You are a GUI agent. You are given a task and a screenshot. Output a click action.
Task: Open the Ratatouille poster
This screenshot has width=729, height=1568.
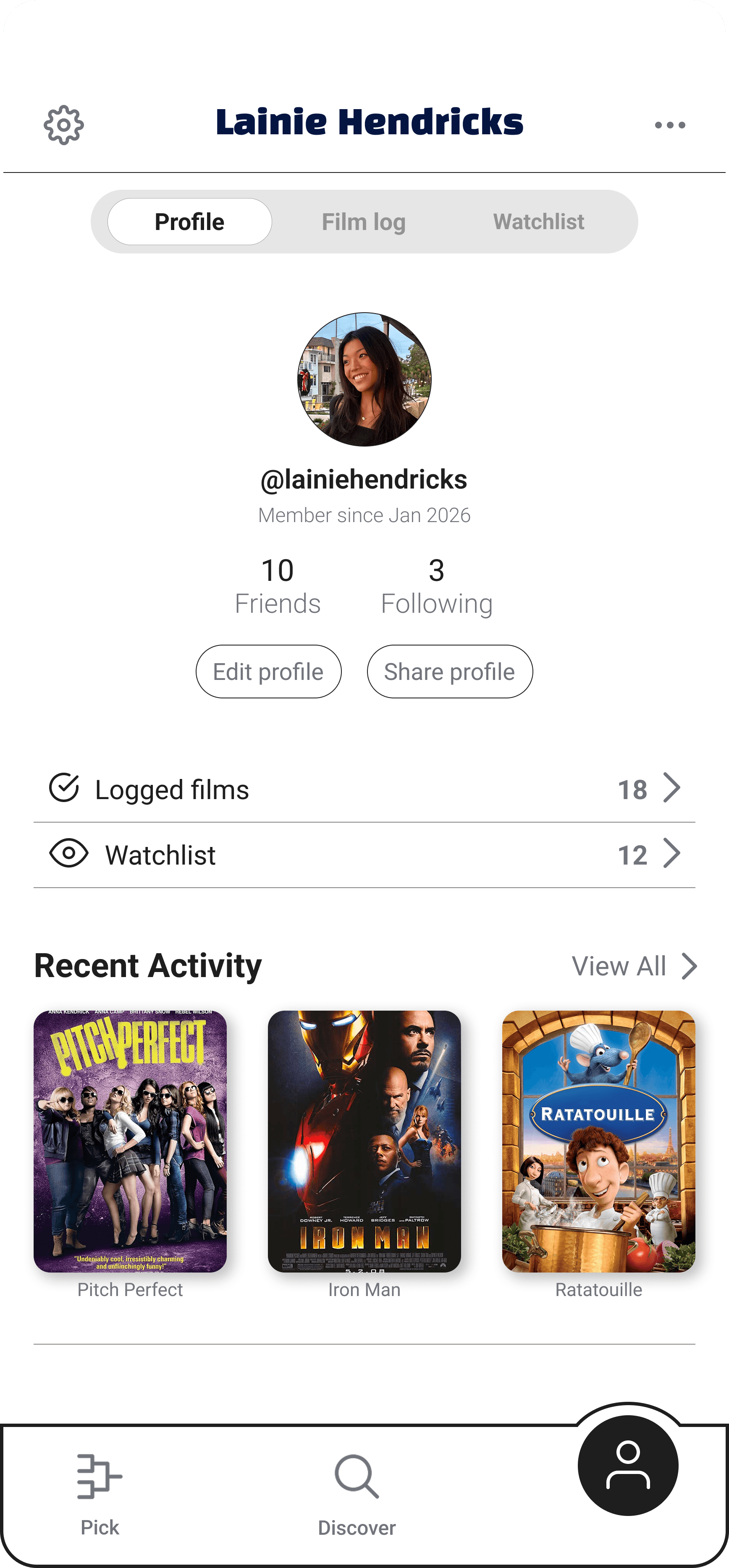click(598, 1141)
